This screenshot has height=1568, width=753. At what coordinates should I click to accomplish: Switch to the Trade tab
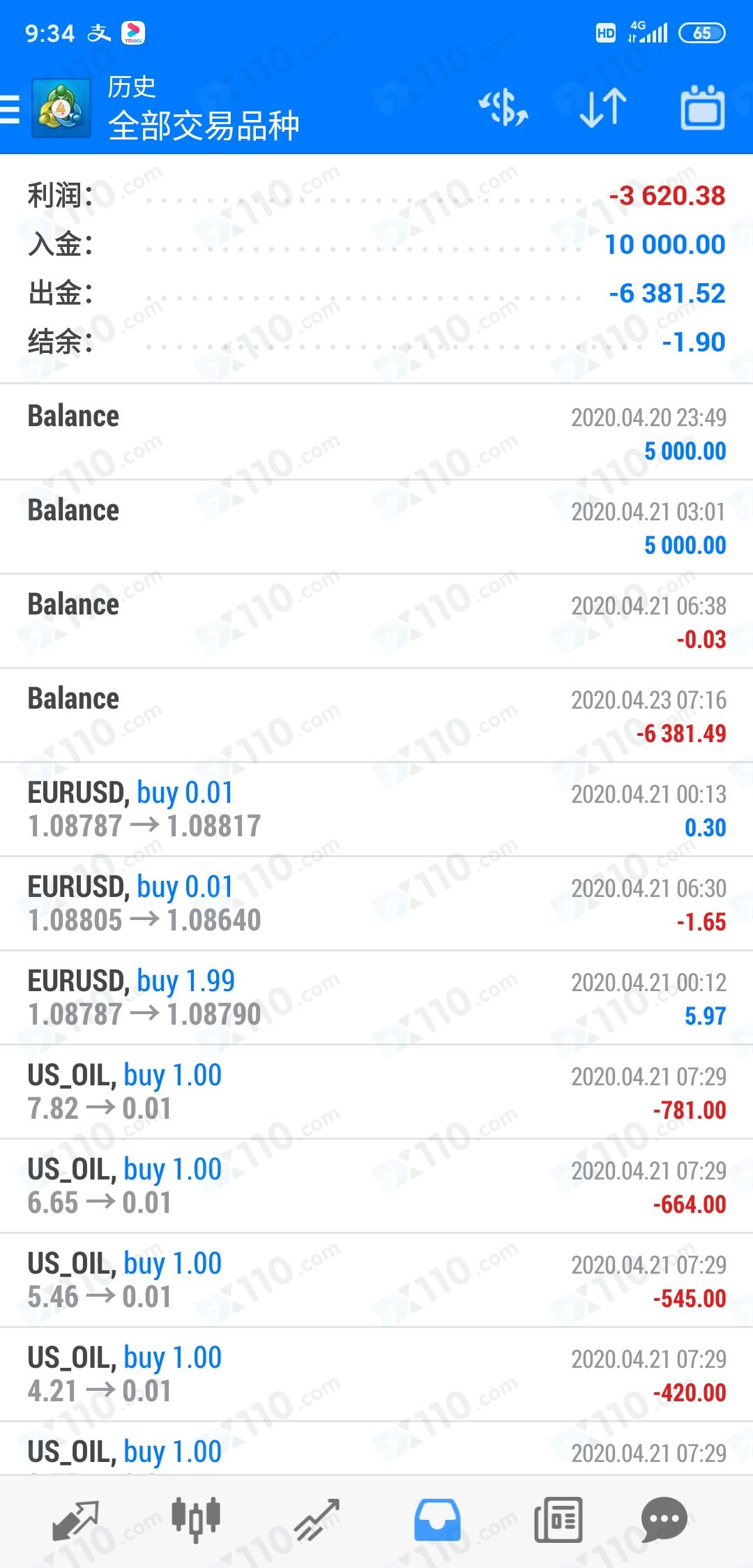tap(317, 1520)
